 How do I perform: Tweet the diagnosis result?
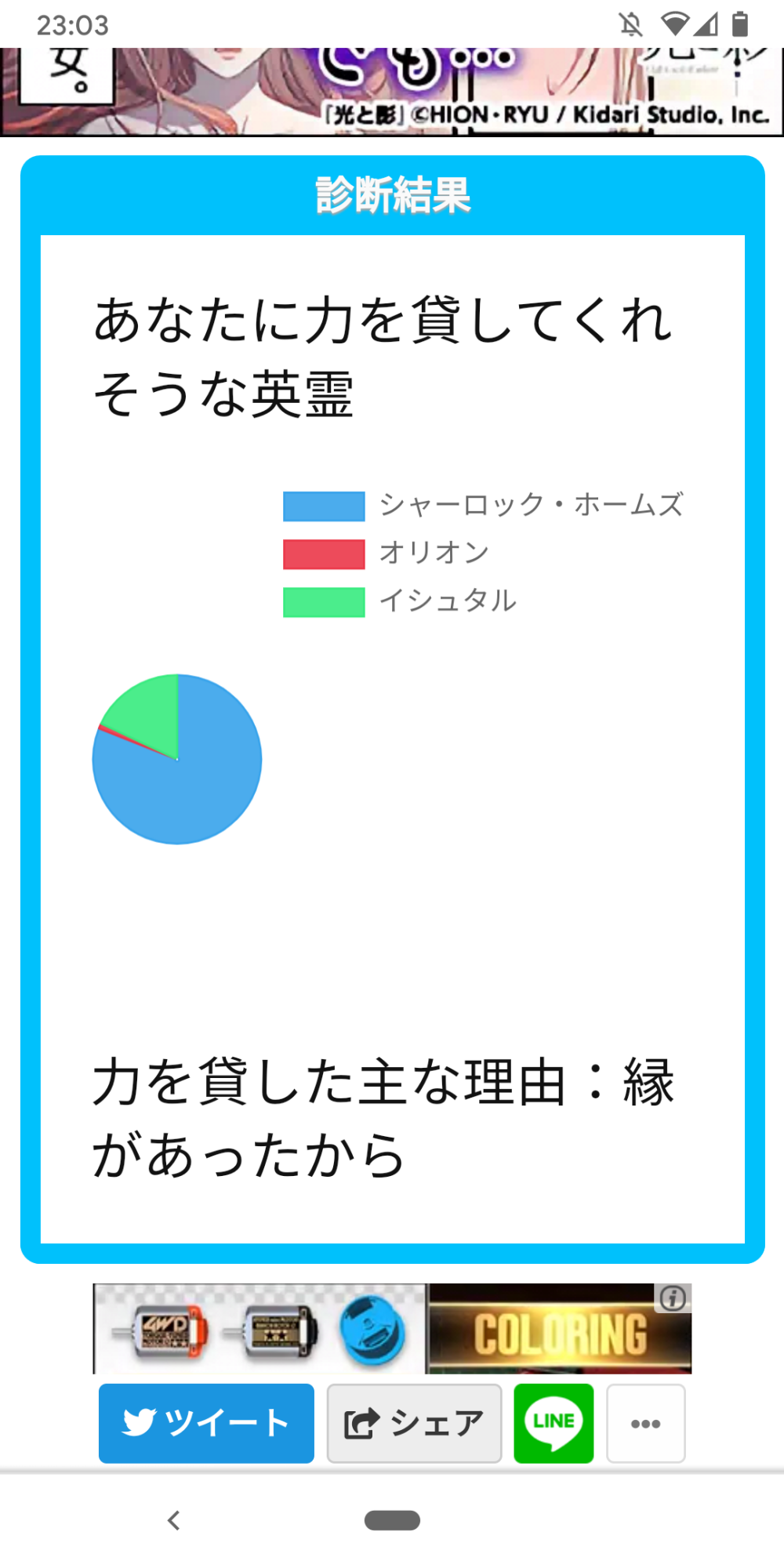coord(206,1423)
